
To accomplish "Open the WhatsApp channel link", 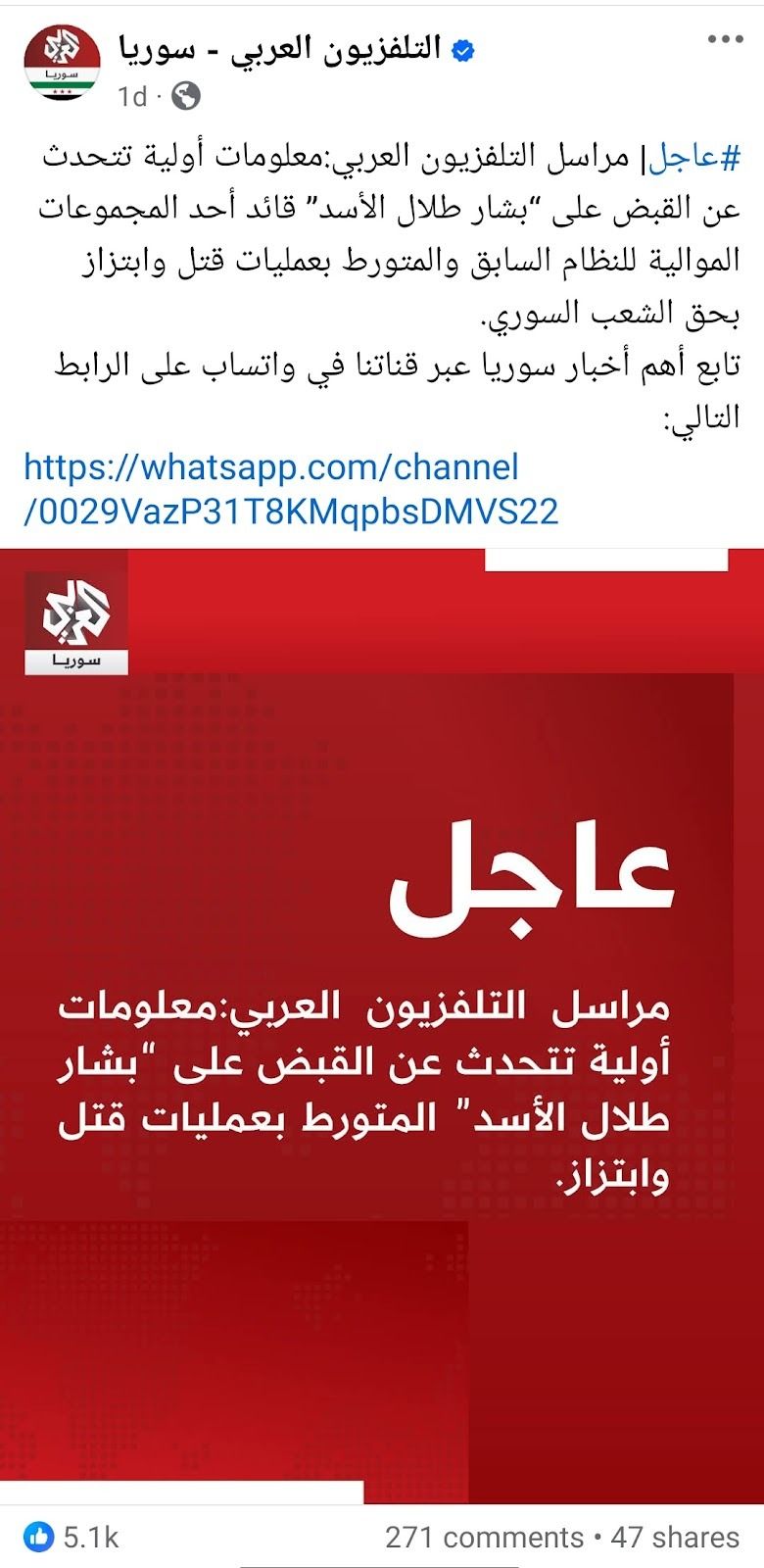I will click(290, 489).
